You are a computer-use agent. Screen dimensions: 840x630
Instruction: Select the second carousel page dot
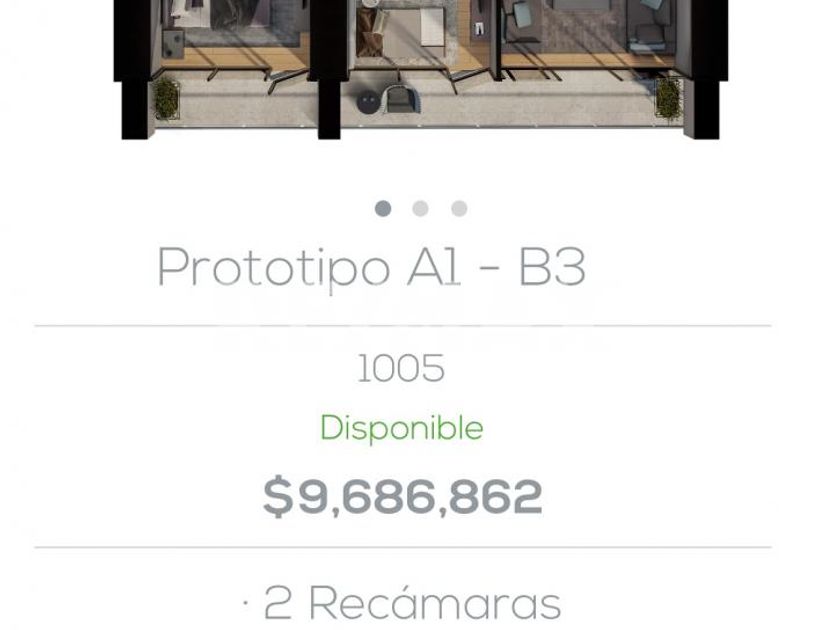click(x=420, y=208)
